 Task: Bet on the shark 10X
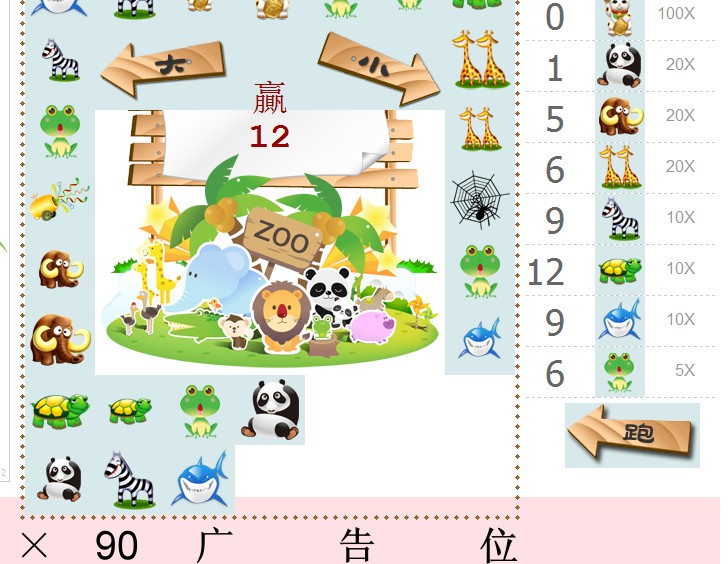[620, 321]
